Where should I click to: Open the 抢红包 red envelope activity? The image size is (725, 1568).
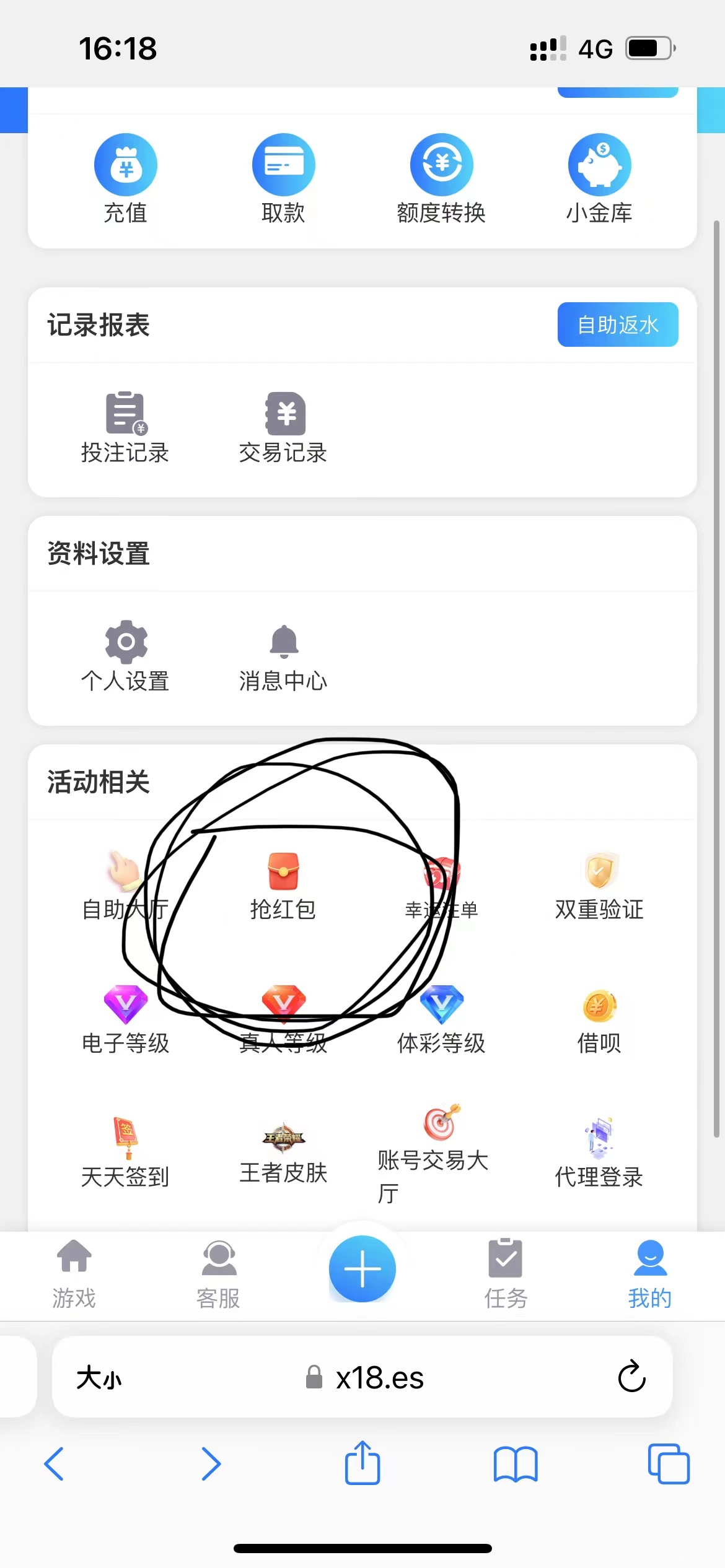[x=283, y=886]
